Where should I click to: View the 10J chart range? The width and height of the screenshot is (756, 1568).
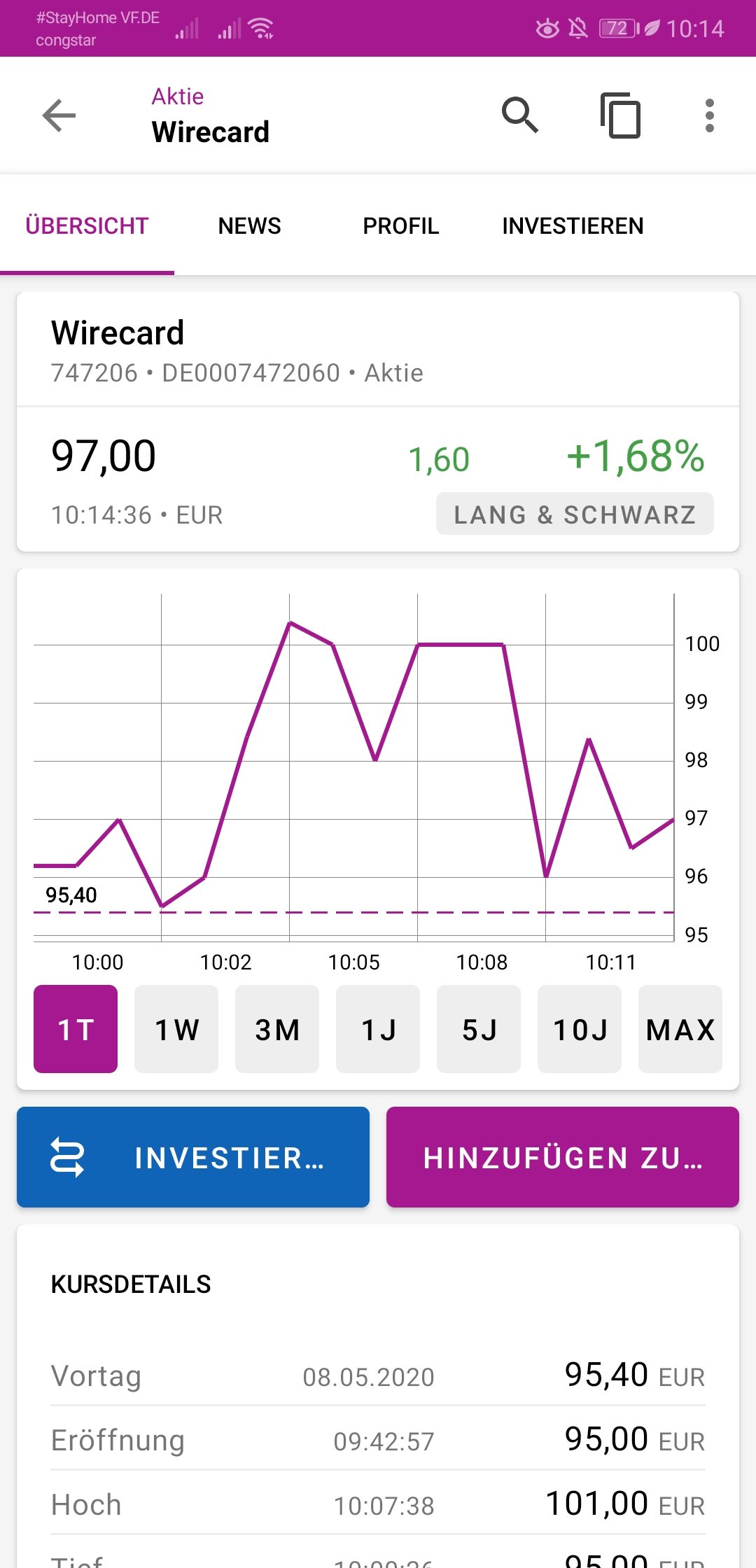(580, 1029)
